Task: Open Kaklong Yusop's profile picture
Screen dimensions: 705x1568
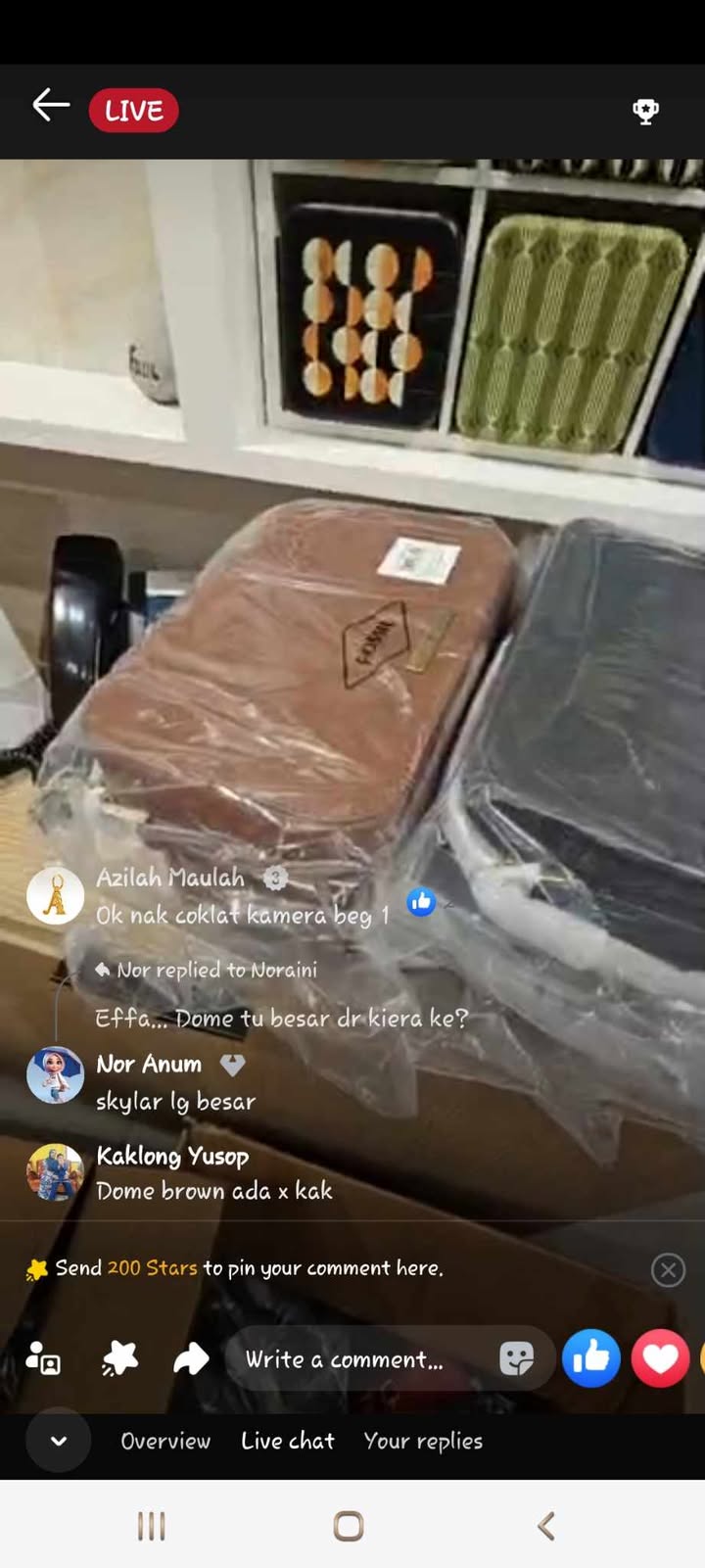Action: (55, 1171)
